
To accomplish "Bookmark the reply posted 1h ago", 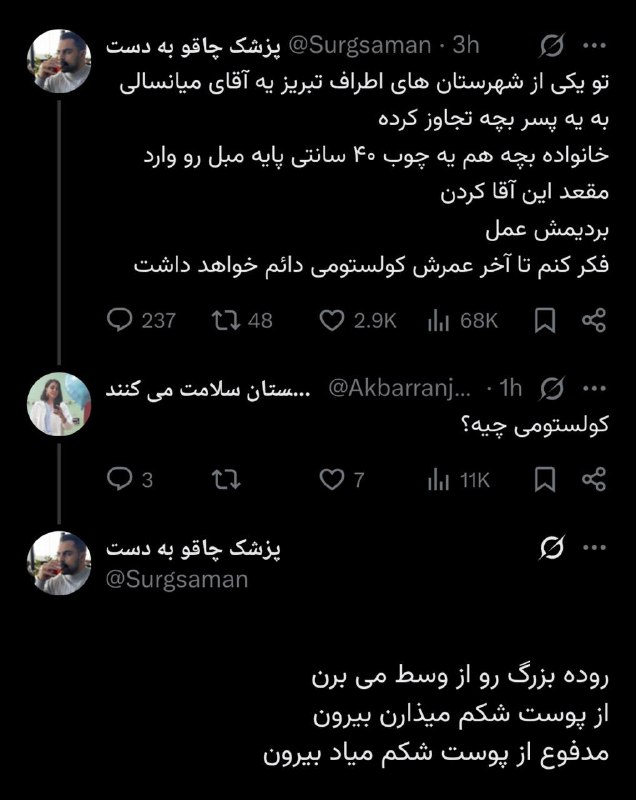I will click(545, 480).
